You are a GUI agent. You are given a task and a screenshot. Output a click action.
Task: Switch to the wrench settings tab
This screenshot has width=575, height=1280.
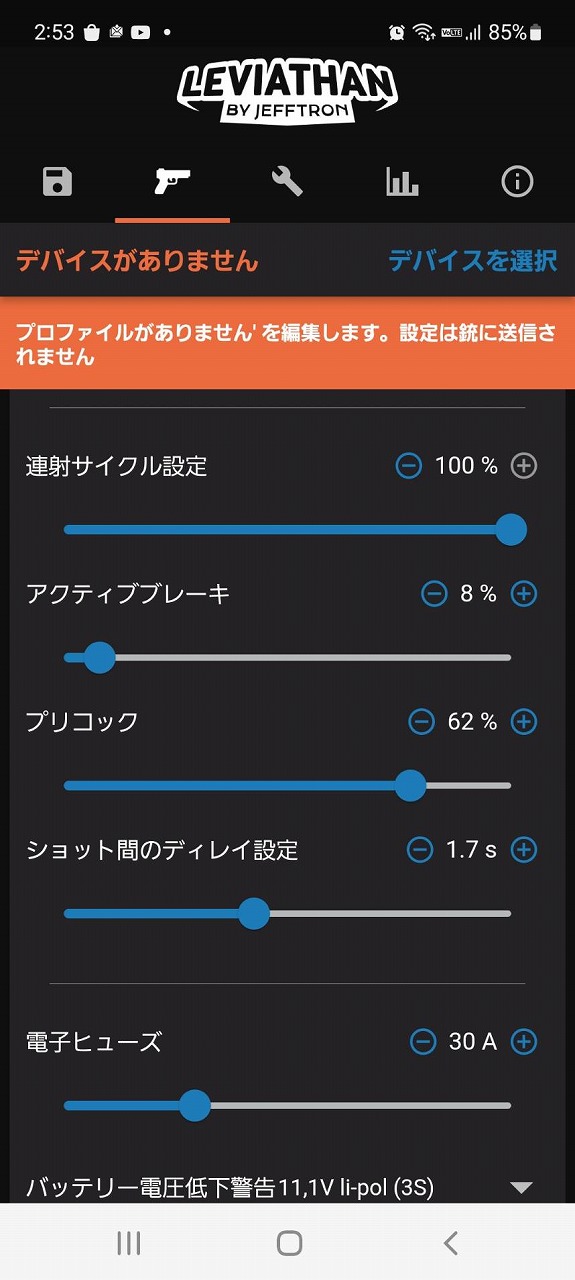[x=287, y=182]
